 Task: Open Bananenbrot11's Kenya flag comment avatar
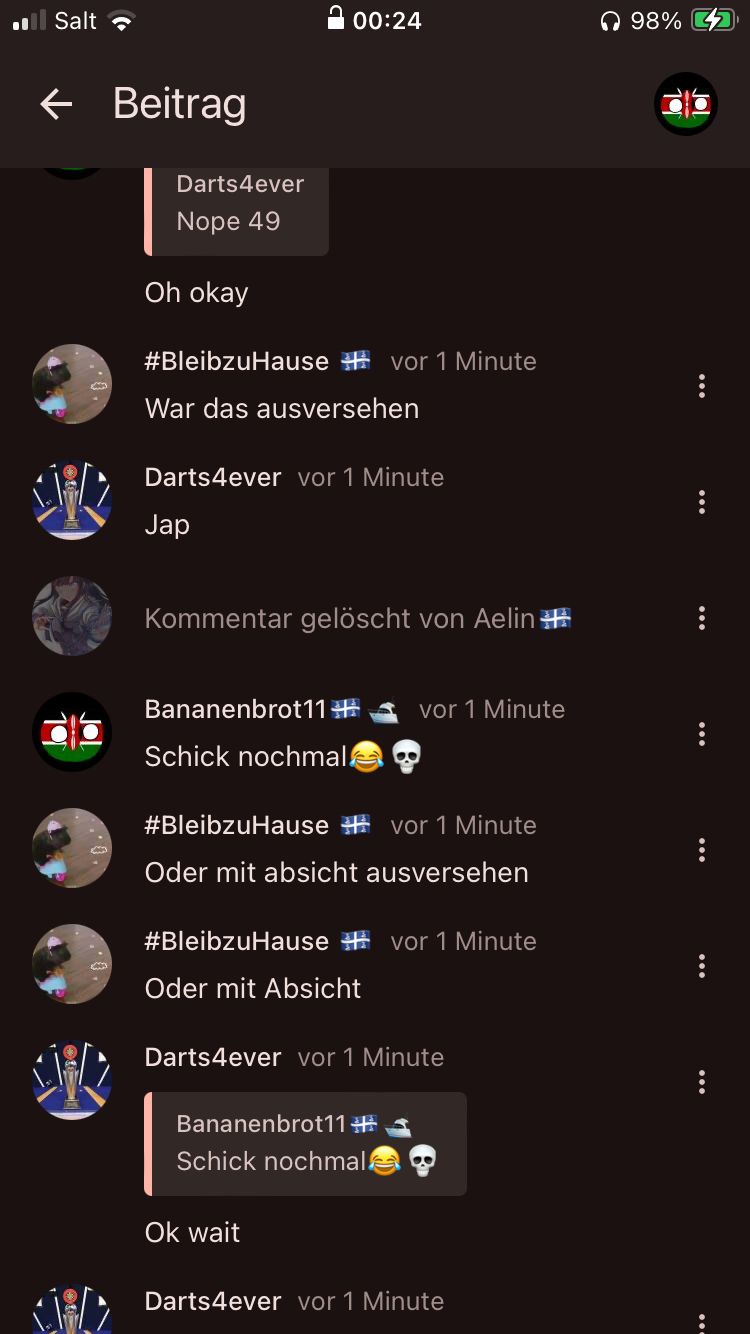tap(72, 732)
